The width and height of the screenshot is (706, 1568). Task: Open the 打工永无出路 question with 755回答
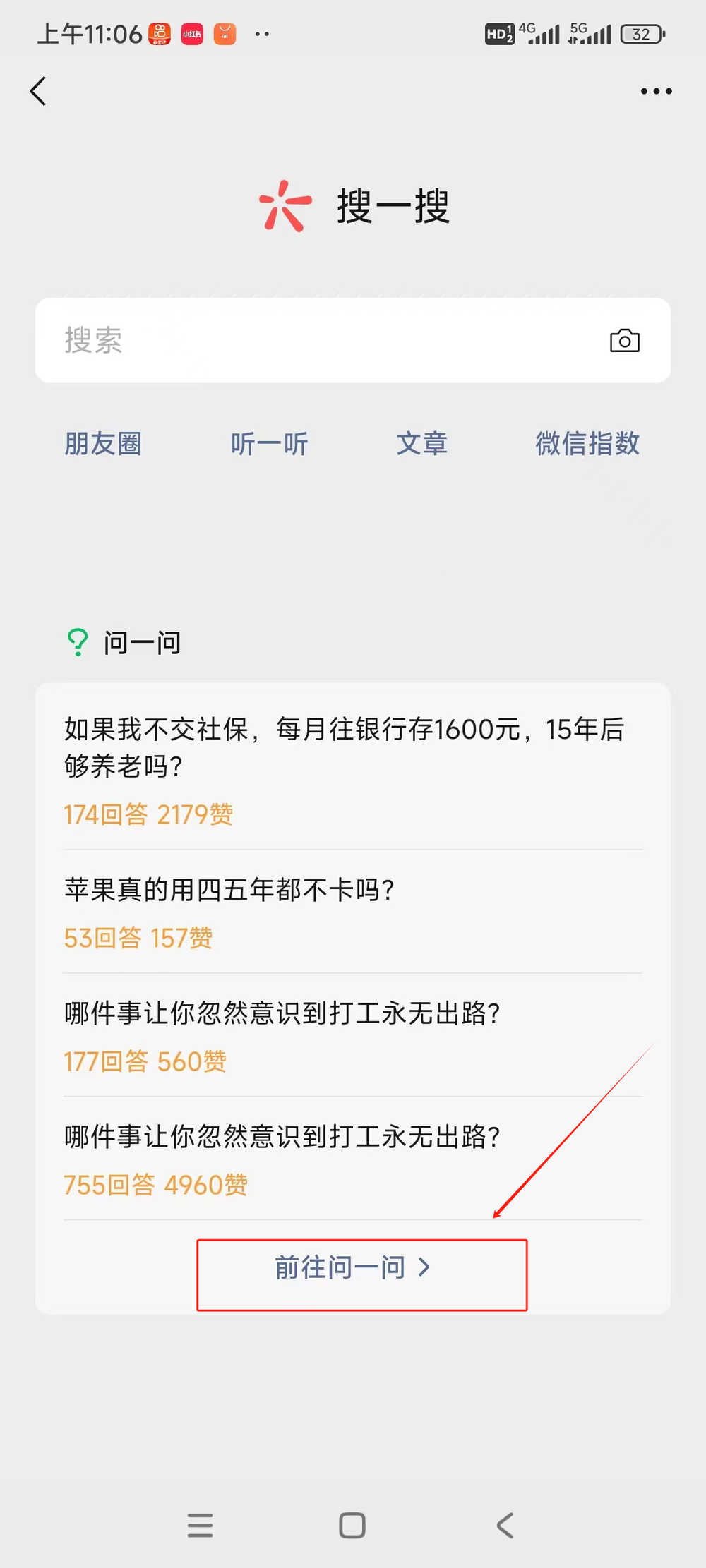pos(353,1159)
